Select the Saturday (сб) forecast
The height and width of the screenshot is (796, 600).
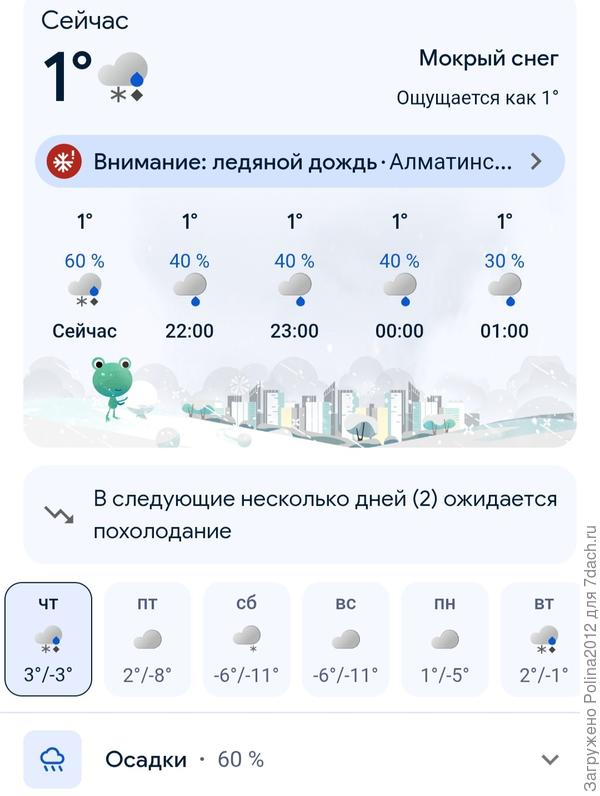pyautogui.click(x=246, y=639)
